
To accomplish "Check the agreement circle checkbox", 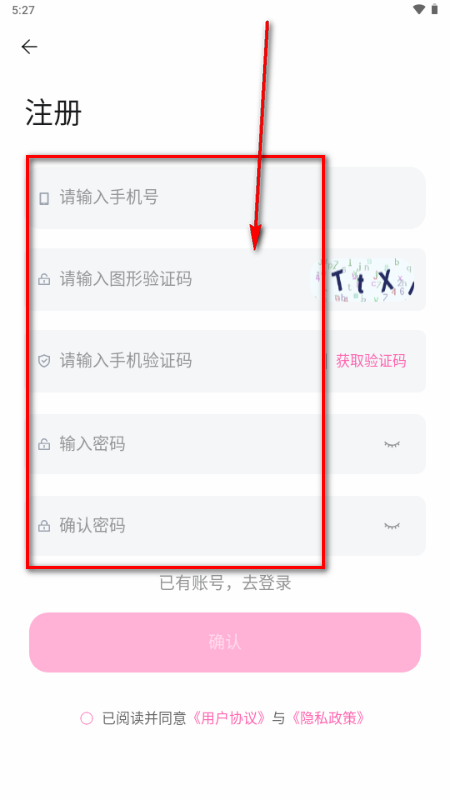I will coord(86,718).
